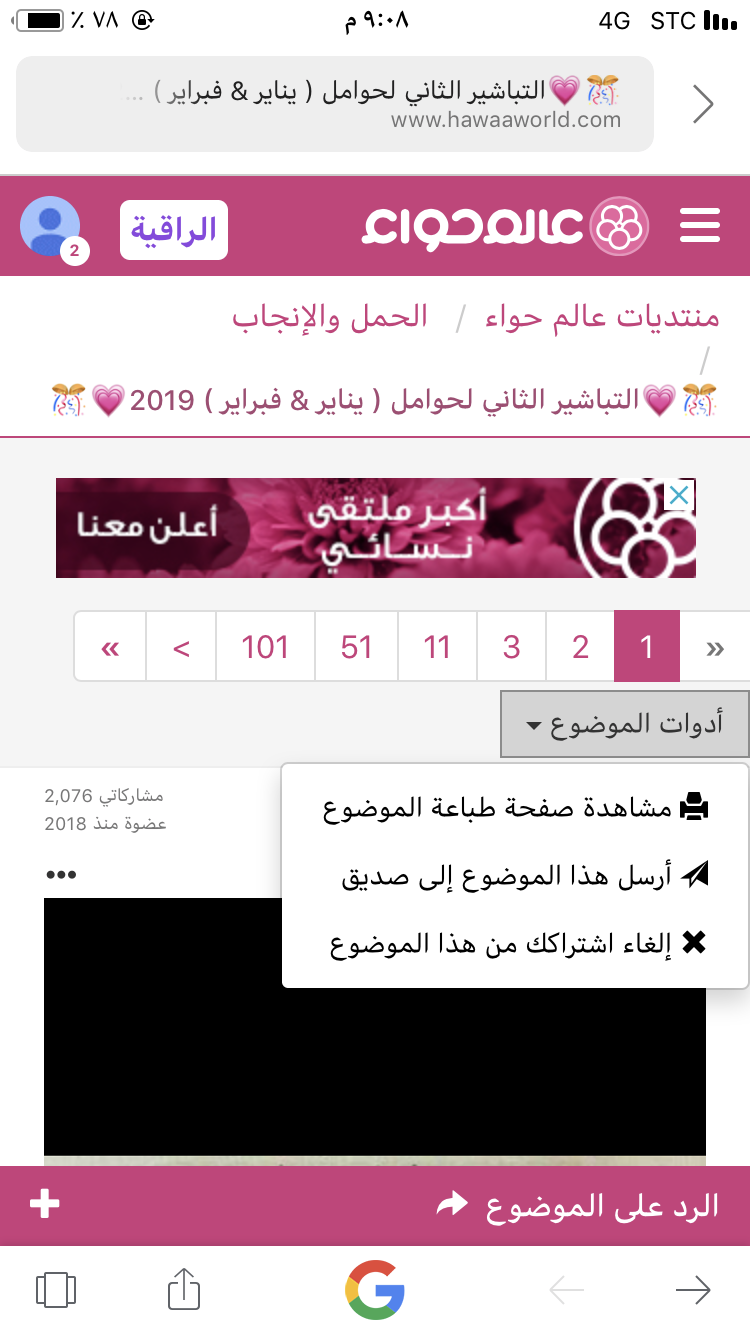The height and width of the screenshot is (1334, 750).
Task: Close the ad banner
Action: [x=678, y=495]
